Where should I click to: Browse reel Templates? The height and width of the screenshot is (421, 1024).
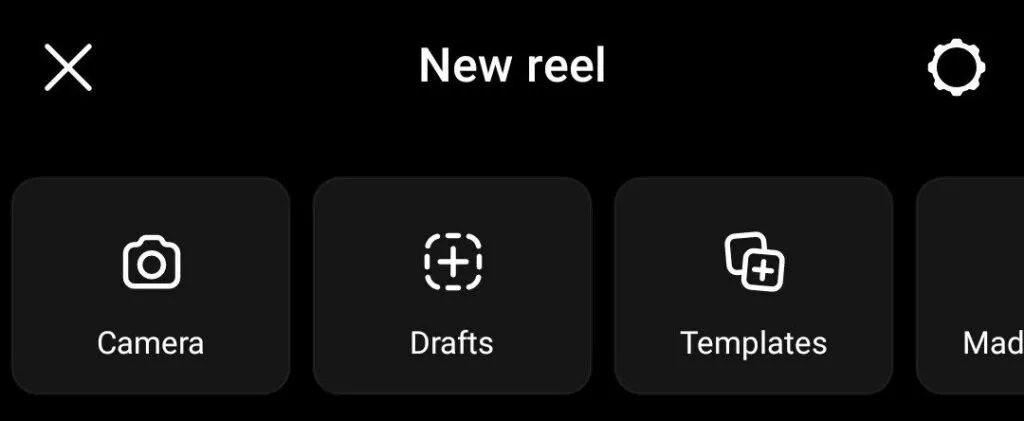[x=753, y=286]
